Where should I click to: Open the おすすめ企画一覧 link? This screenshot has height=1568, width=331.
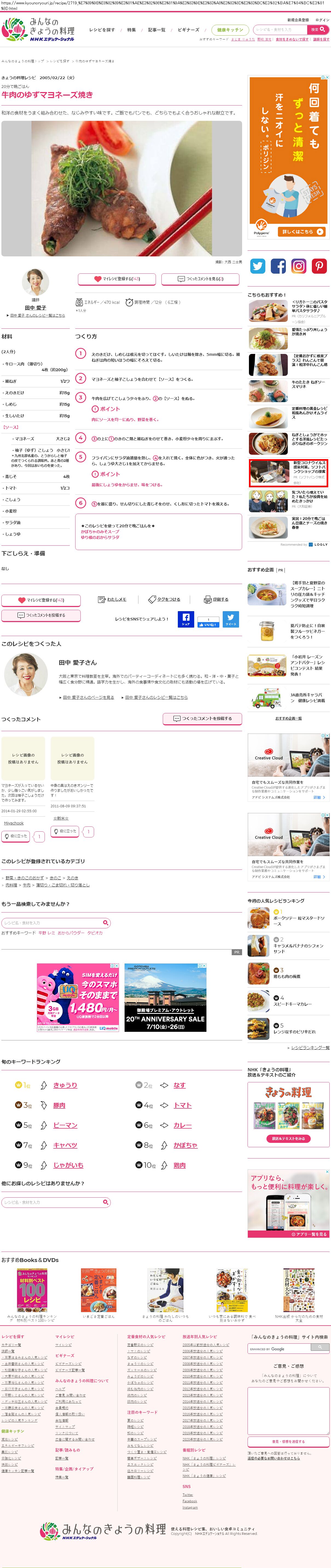(289, 718)
